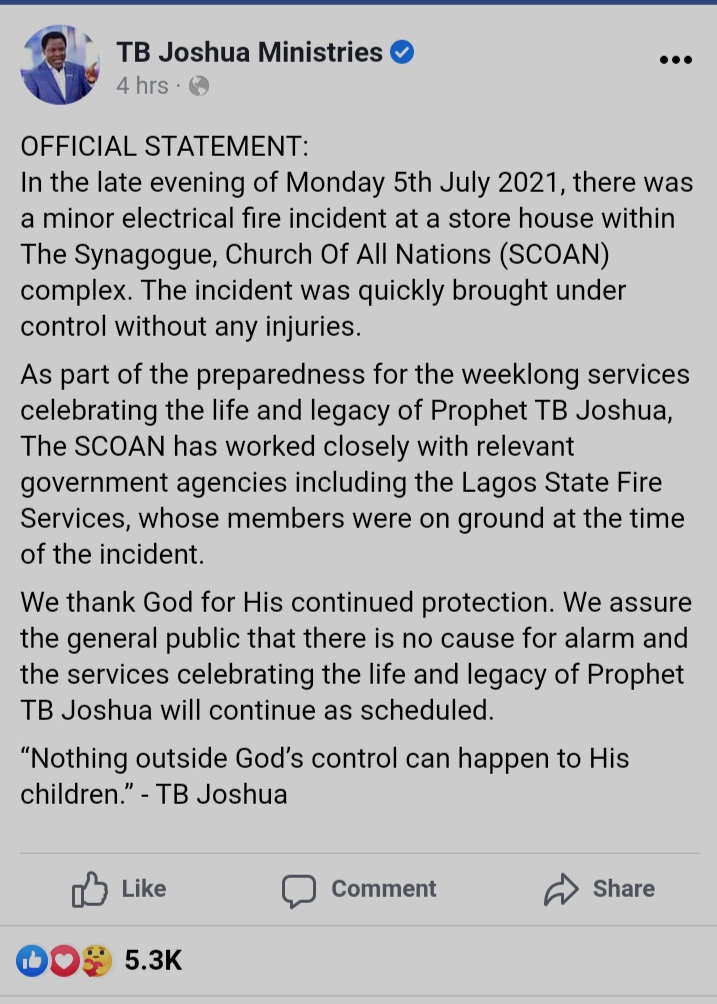Open the post's three-dot options menu
The image size is (717, 1004).
(676, 60)
